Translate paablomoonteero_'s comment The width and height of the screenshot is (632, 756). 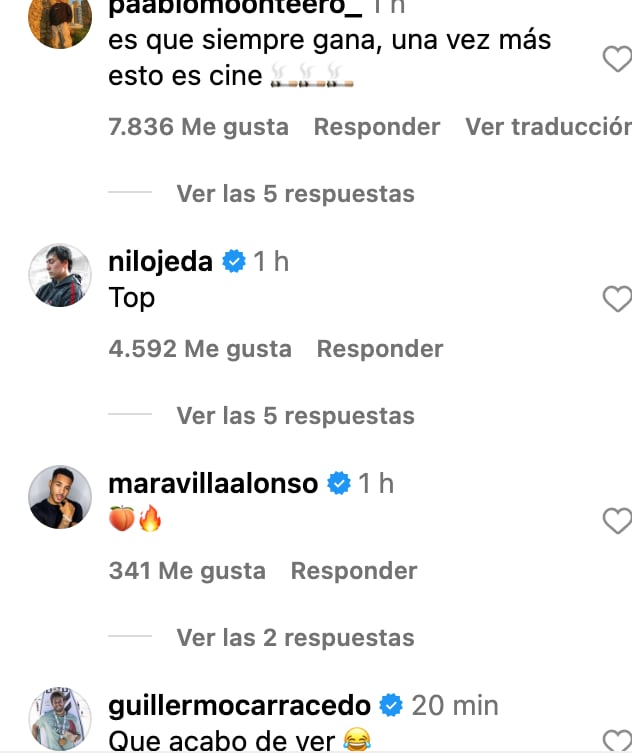pyautogui.click(x=548, y=127)
